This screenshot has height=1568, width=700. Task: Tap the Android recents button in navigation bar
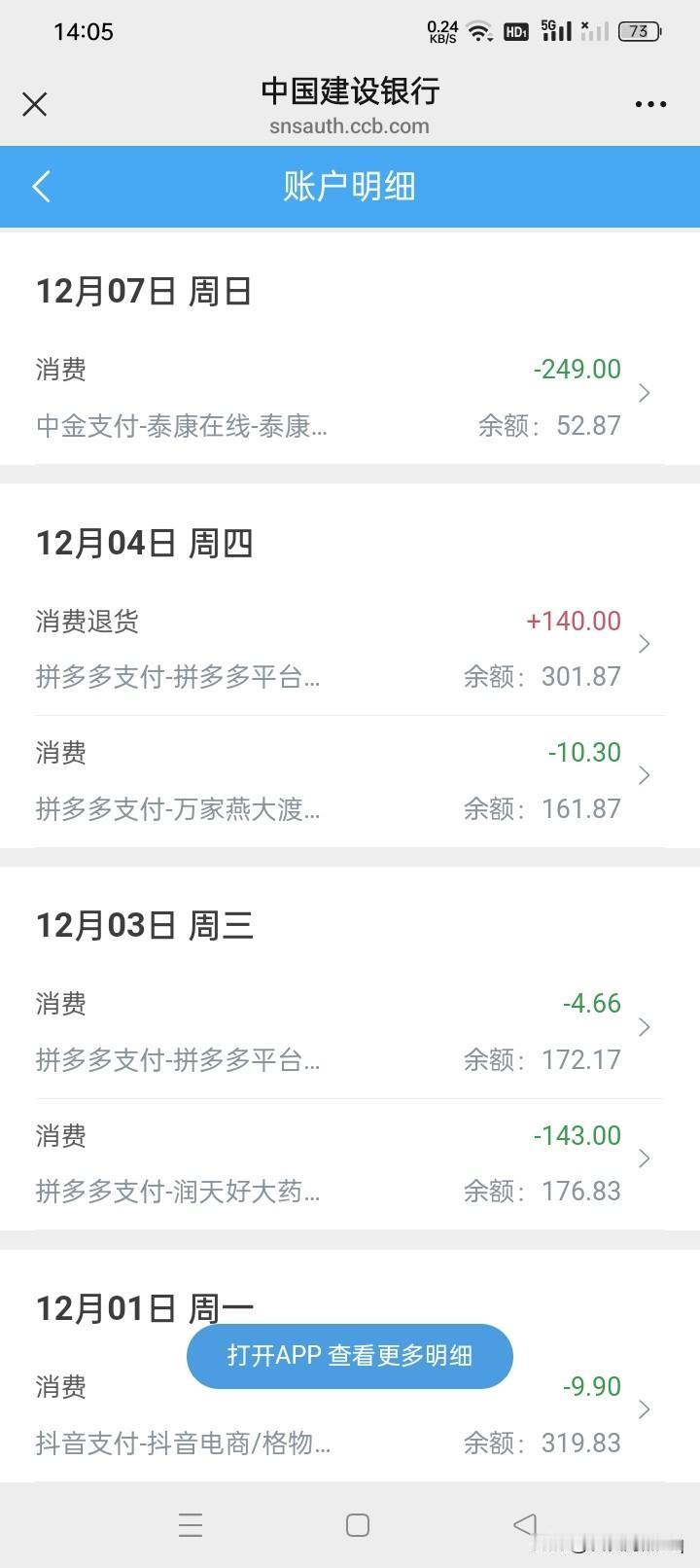[191, 1525]
